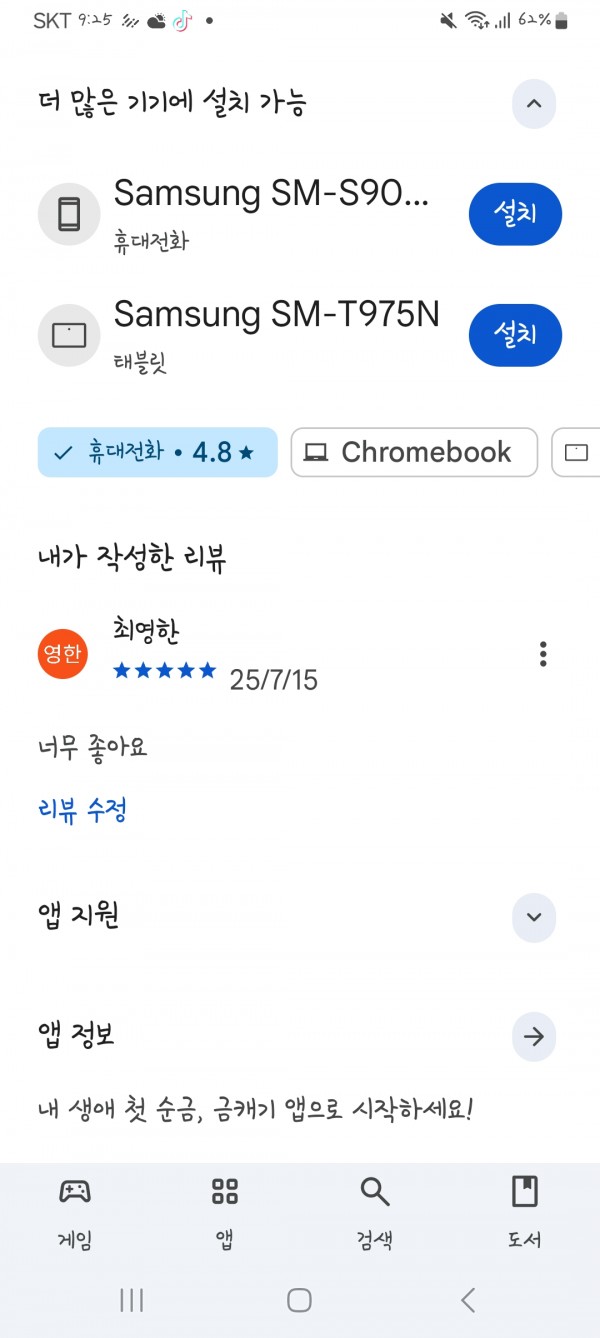The width and height of the screenshot is (600, 1338).
Task: Select the 휴대전화 4.8 rating chip
Action: pyautogui.click(x=157, y=452)
